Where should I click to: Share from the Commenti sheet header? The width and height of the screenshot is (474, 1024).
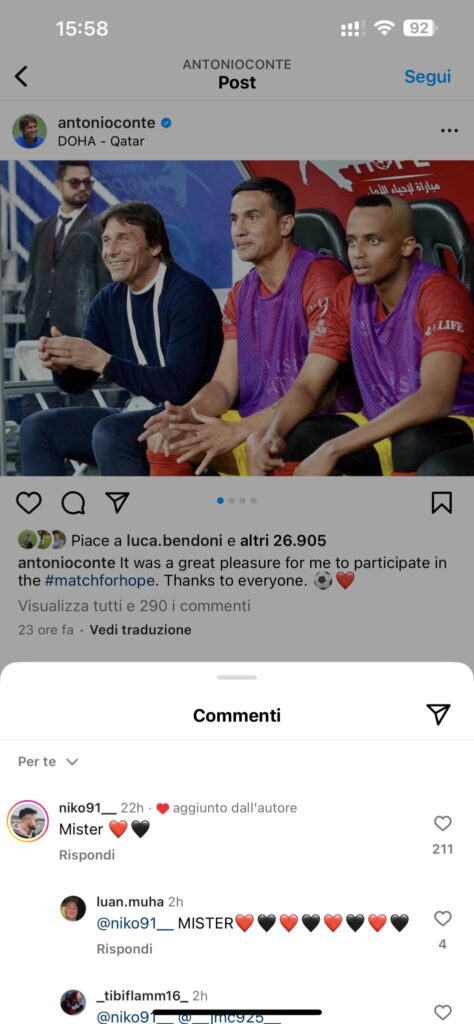pyautogui.click(x=438, y=714)
